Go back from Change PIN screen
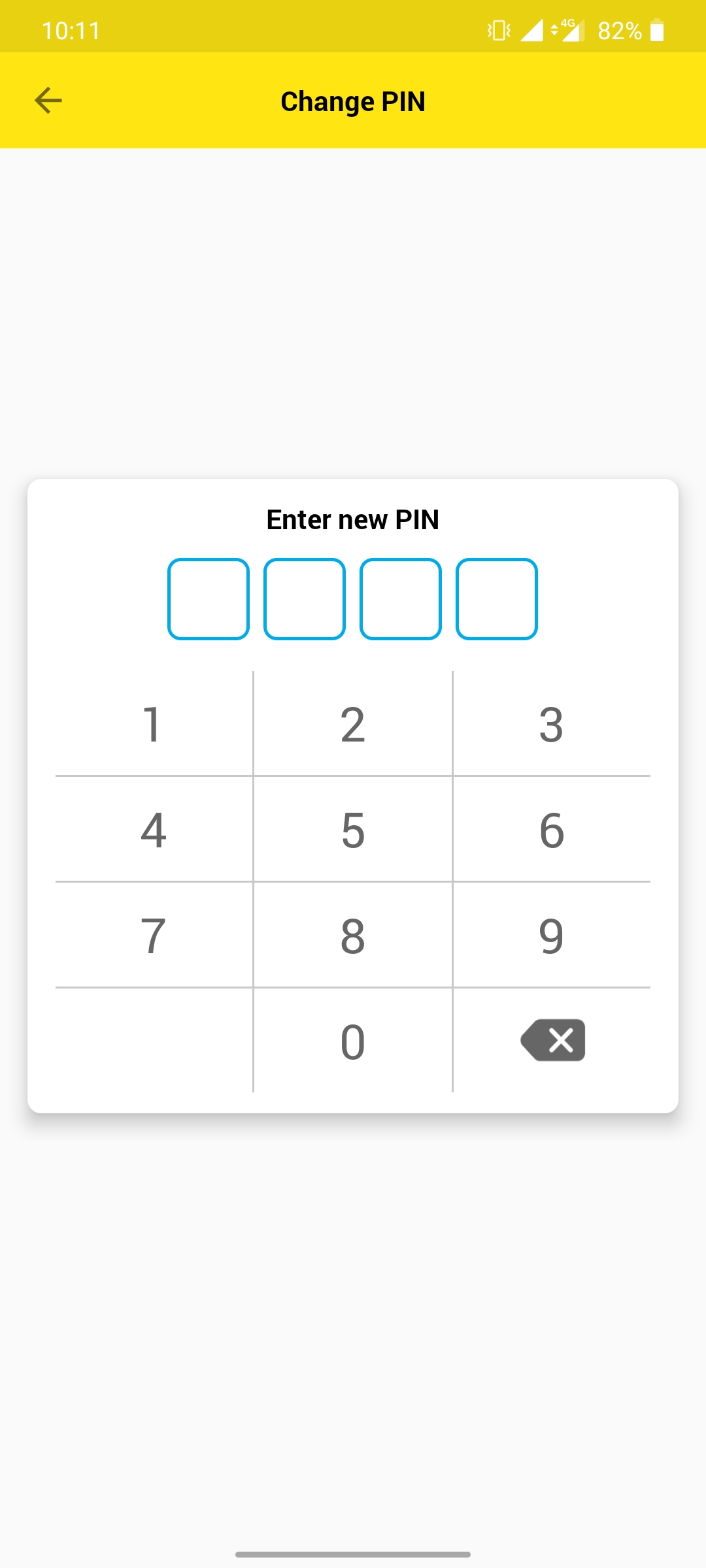 (x=48, y=101)
